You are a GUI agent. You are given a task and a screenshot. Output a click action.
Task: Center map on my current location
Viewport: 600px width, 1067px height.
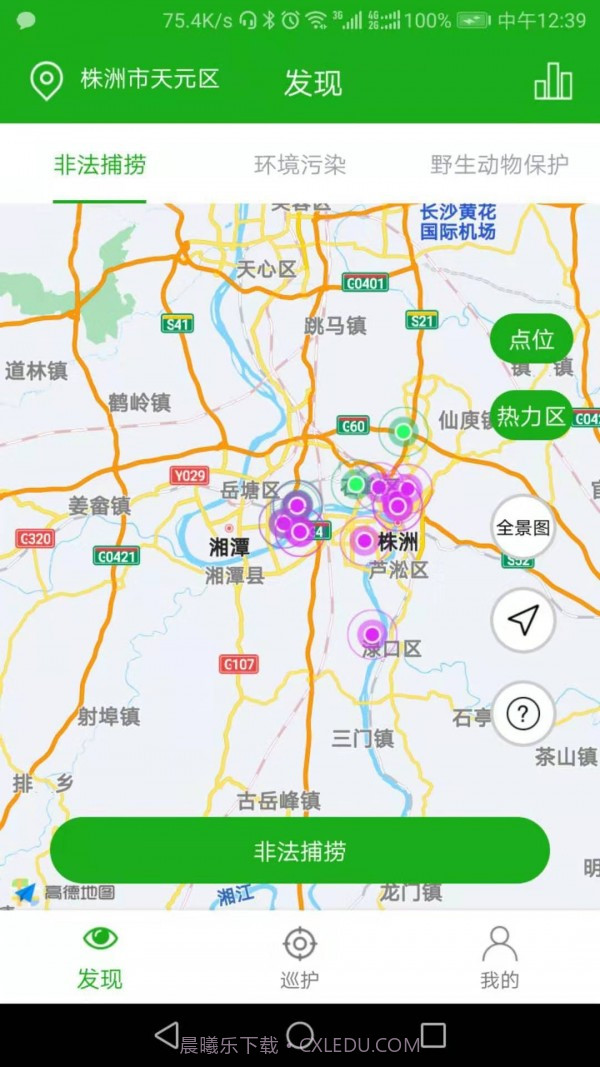pos(523,621)
